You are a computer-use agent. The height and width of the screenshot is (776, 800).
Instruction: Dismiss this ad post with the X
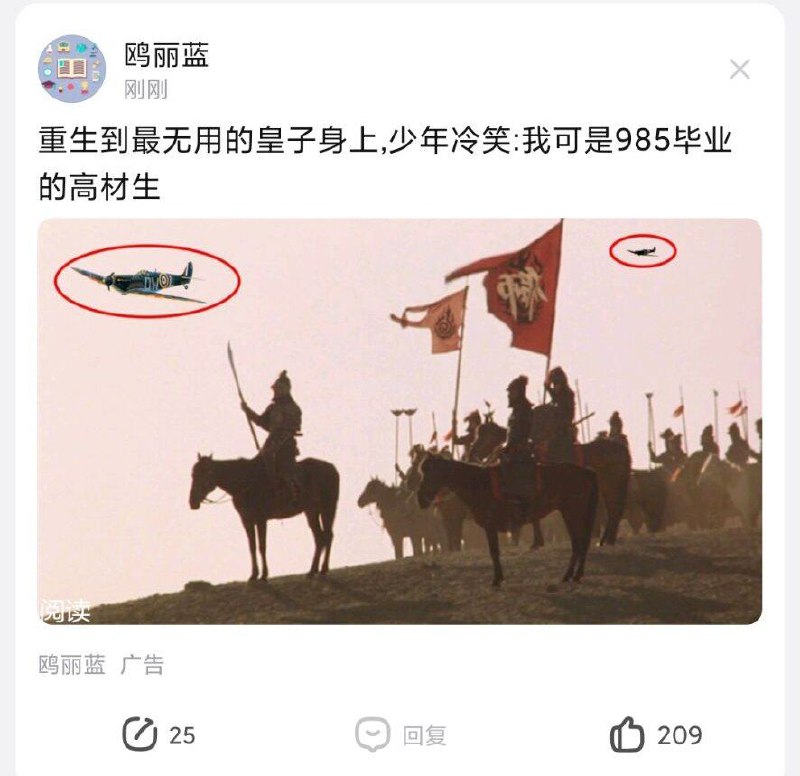(739, 69)
